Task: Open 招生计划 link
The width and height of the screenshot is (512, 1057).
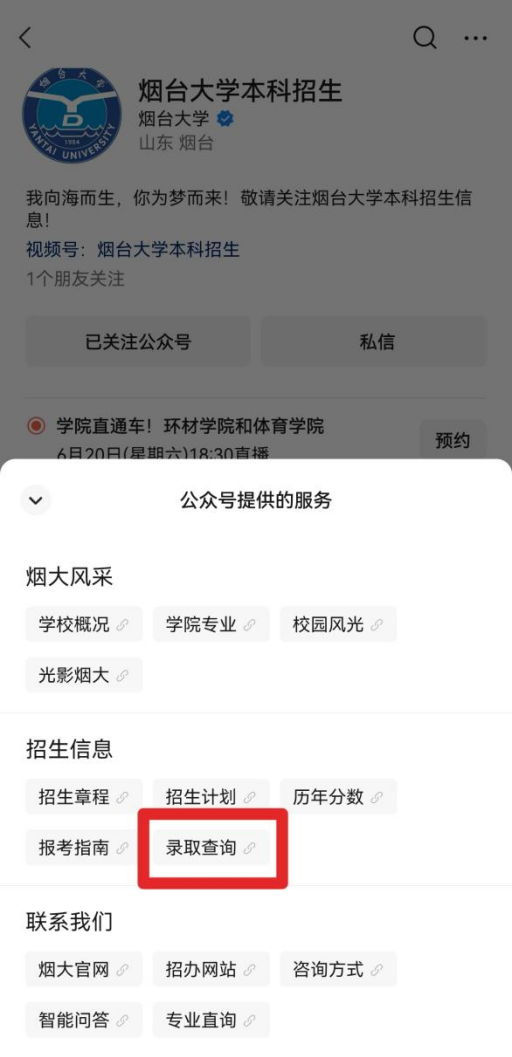Action: [x=211, y=797]
